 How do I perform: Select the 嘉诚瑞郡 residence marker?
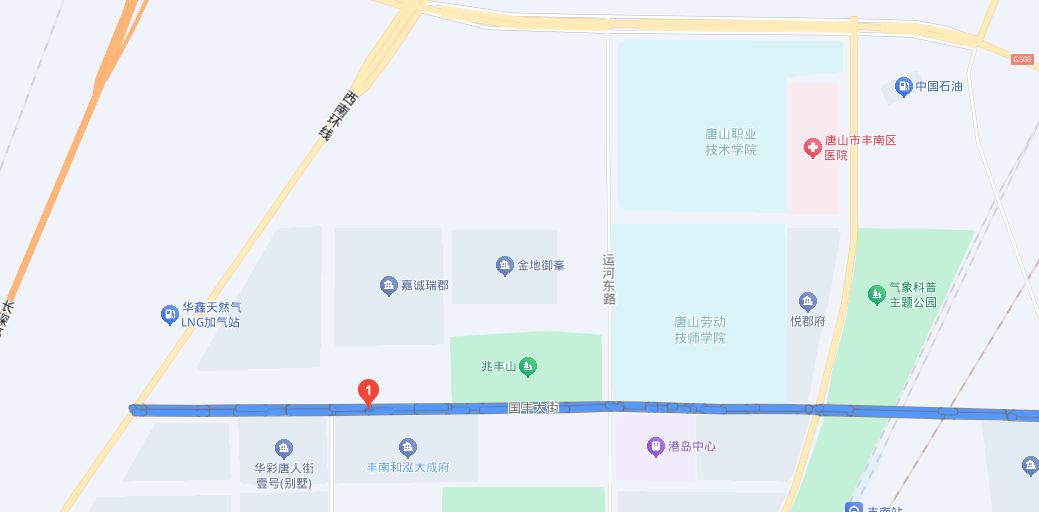tap(389, 286)
